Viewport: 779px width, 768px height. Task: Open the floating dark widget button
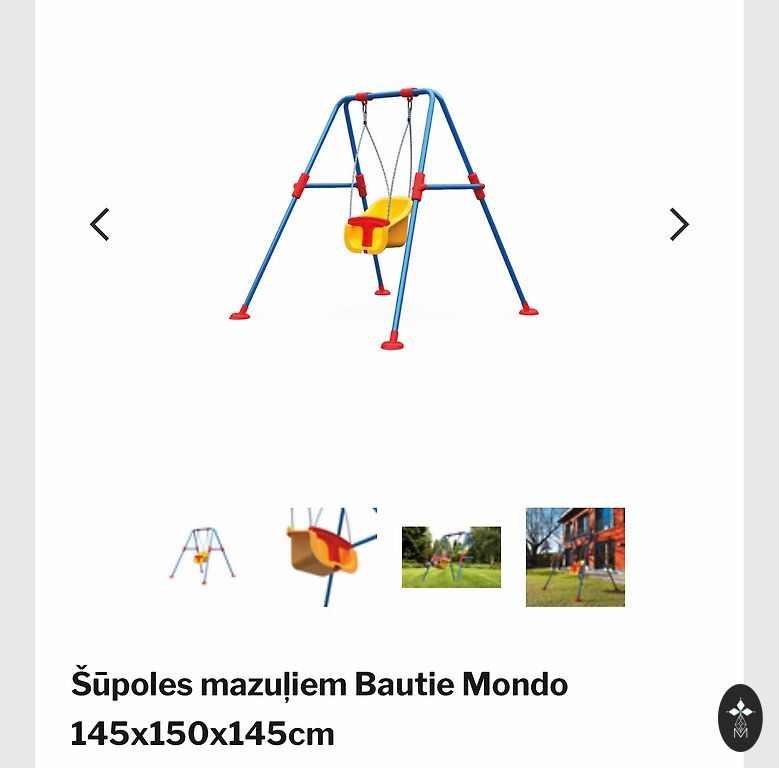740,717
